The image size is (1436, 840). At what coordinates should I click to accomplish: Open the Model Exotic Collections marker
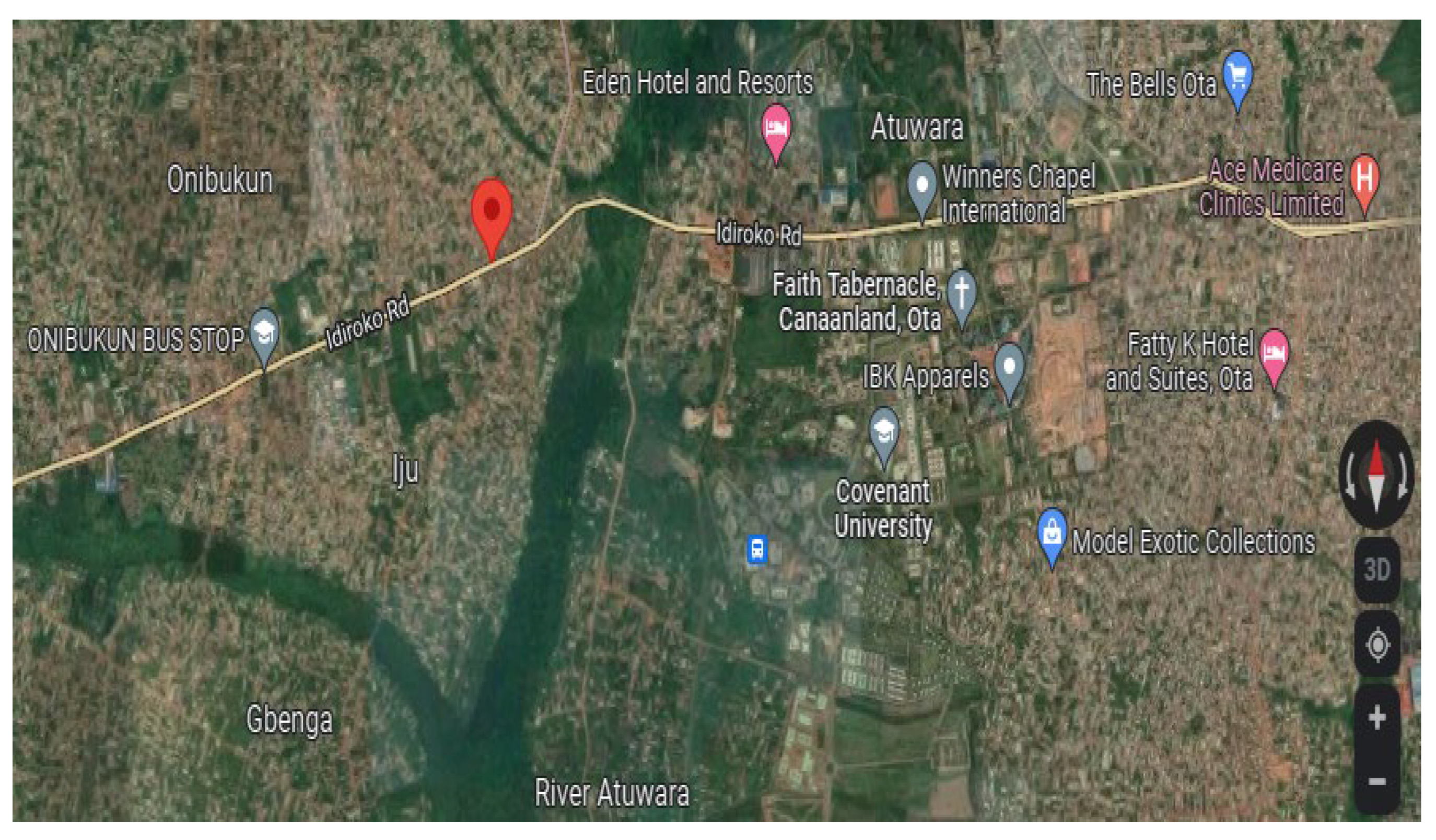click(1052, 533)
